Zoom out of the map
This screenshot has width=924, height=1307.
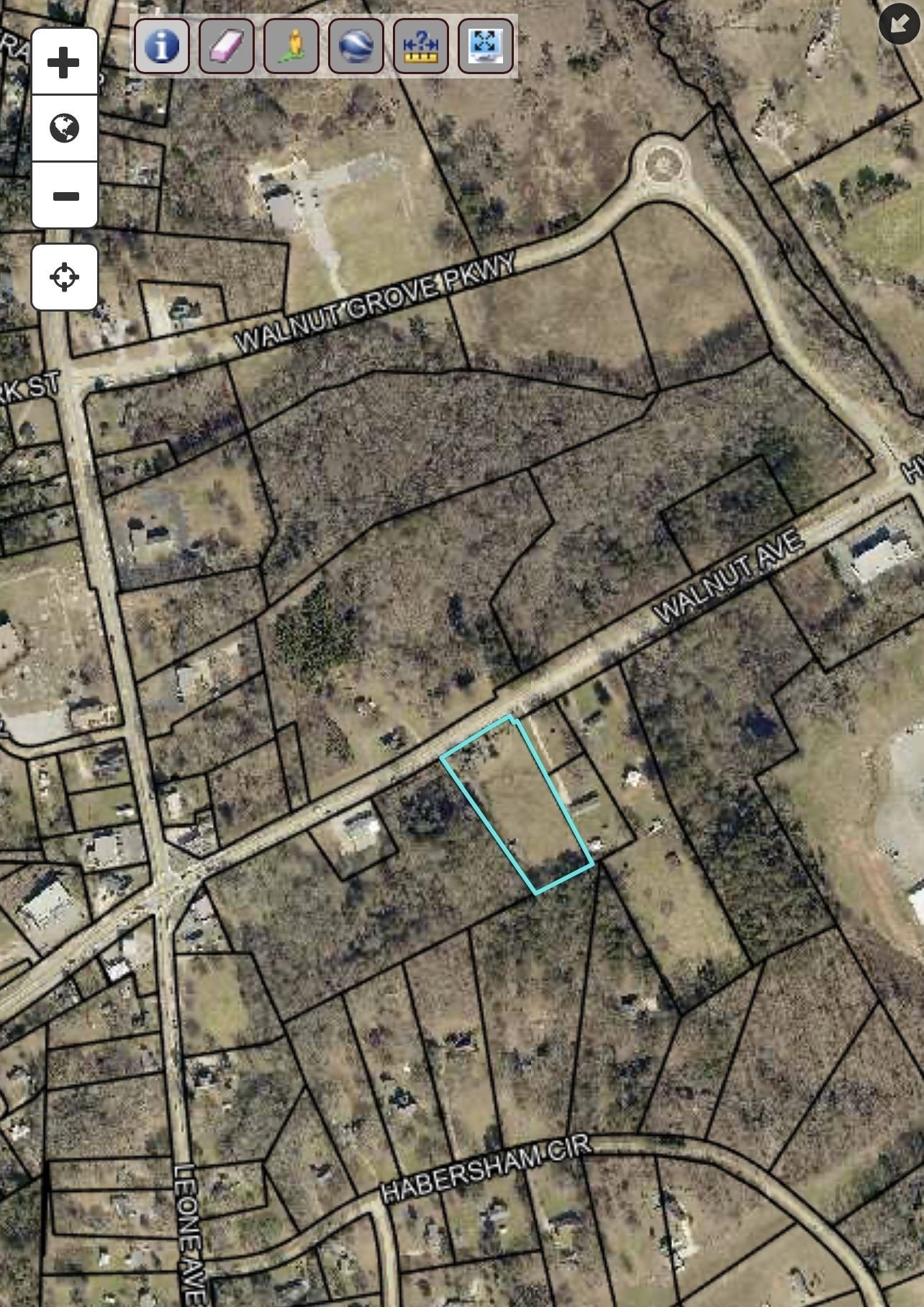pyautogui.click(x=64, y=196)
